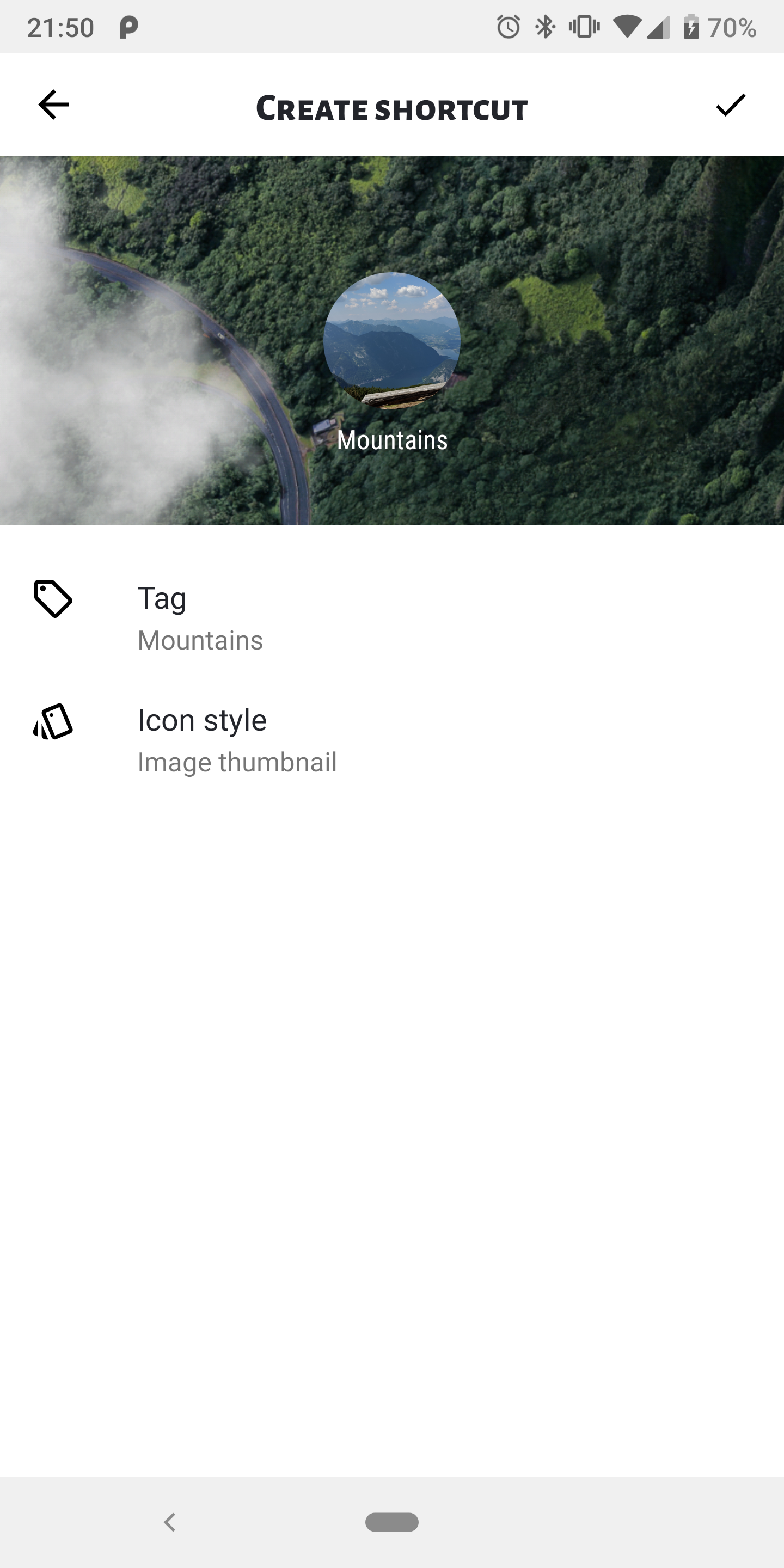Tap the system back button

[170, 1522]
